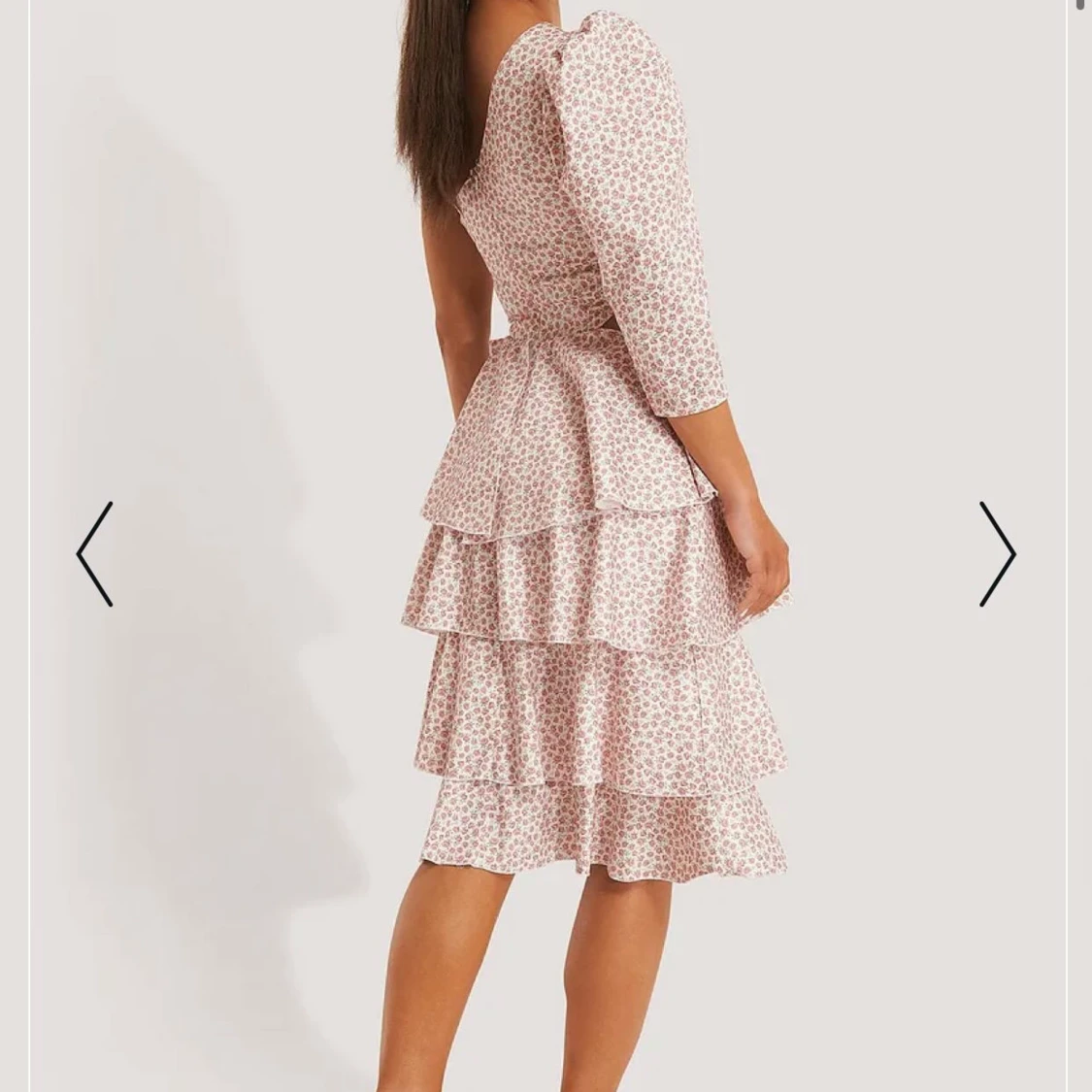1092x1092 pixels.
Task: Show the next product photo
Action: (x=997, y=554)
